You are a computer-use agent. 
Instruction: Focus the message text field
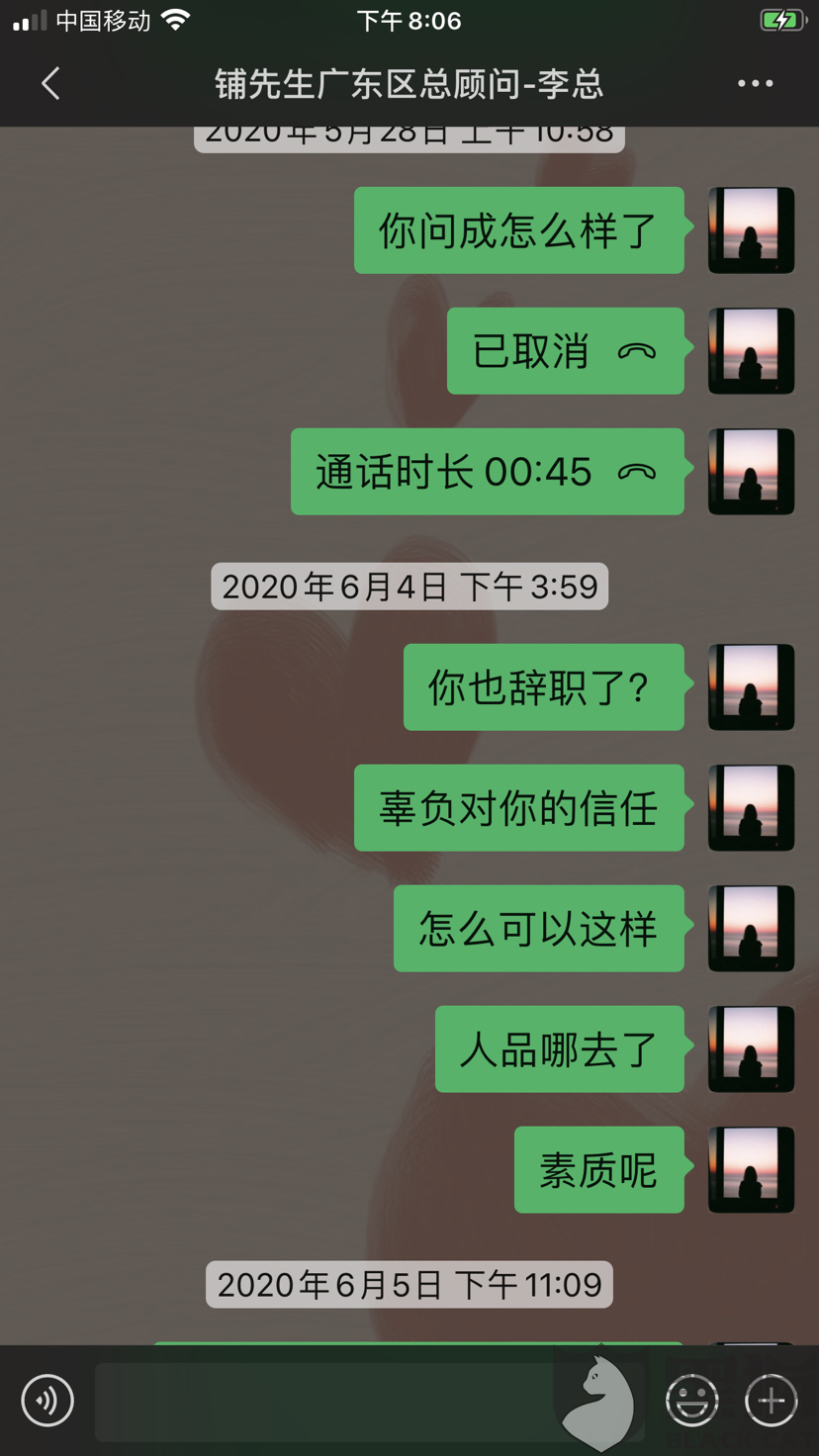point(326,1401)
